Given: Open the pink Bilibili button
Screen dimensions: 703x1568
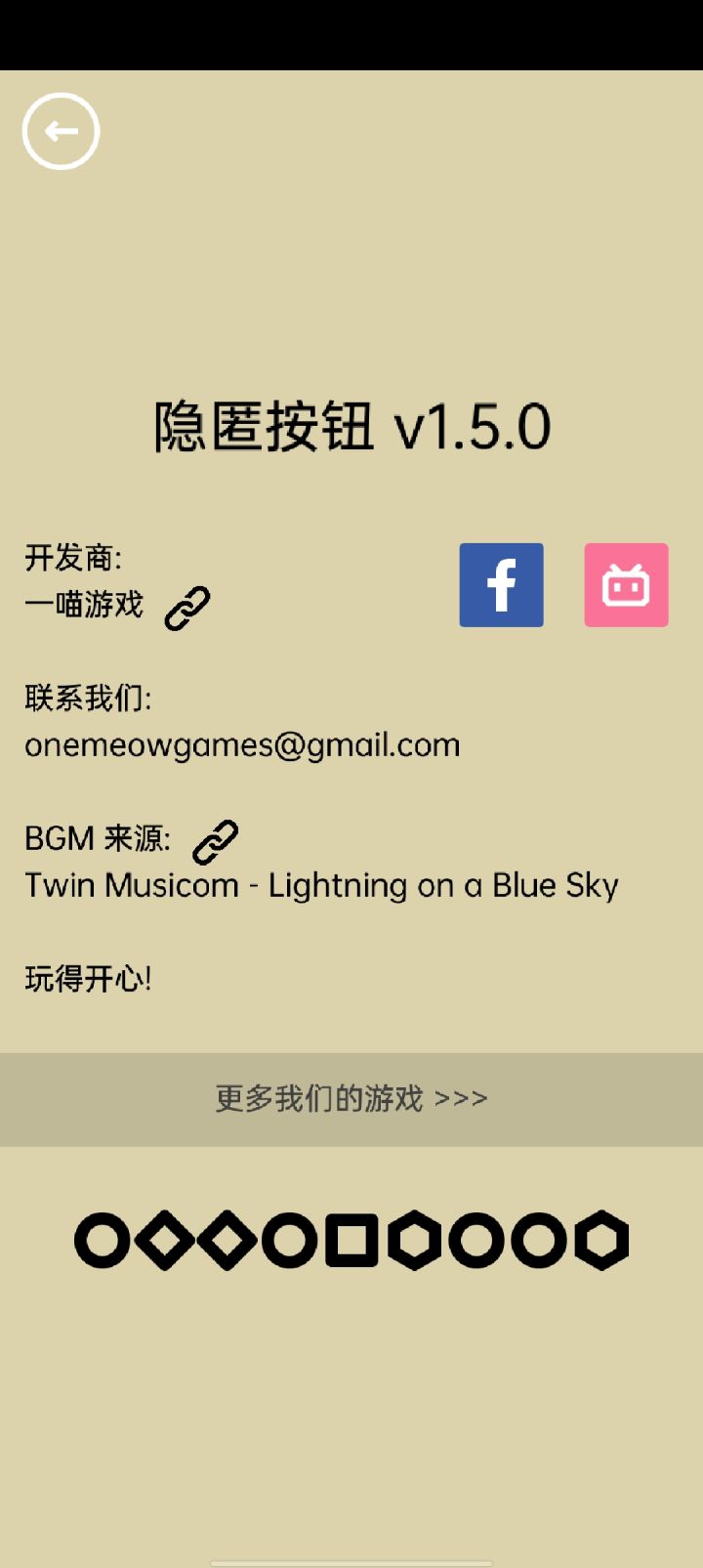Looking at the screenshot, I should point(626,585).
